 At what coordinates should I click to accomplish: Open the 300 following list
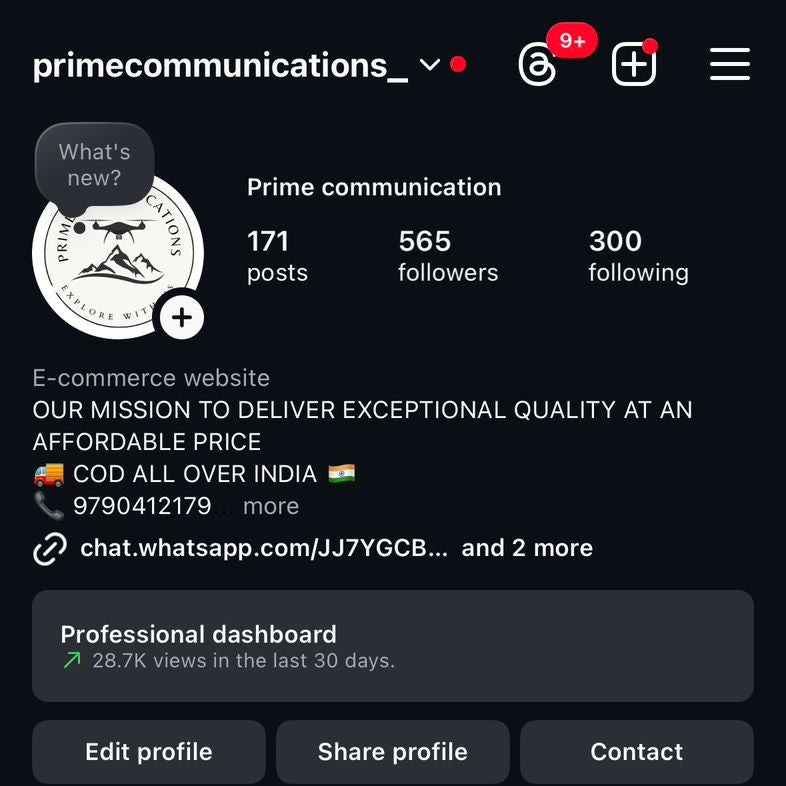pos(638,256)
